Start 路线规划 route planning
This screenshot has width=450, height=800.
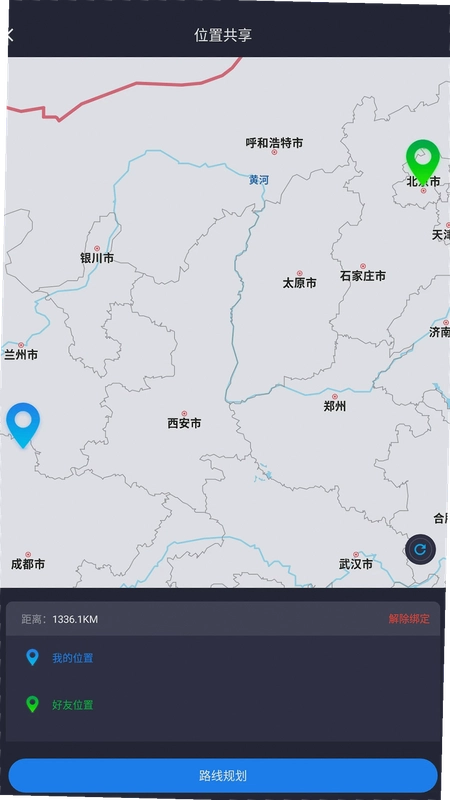point(223,776)
